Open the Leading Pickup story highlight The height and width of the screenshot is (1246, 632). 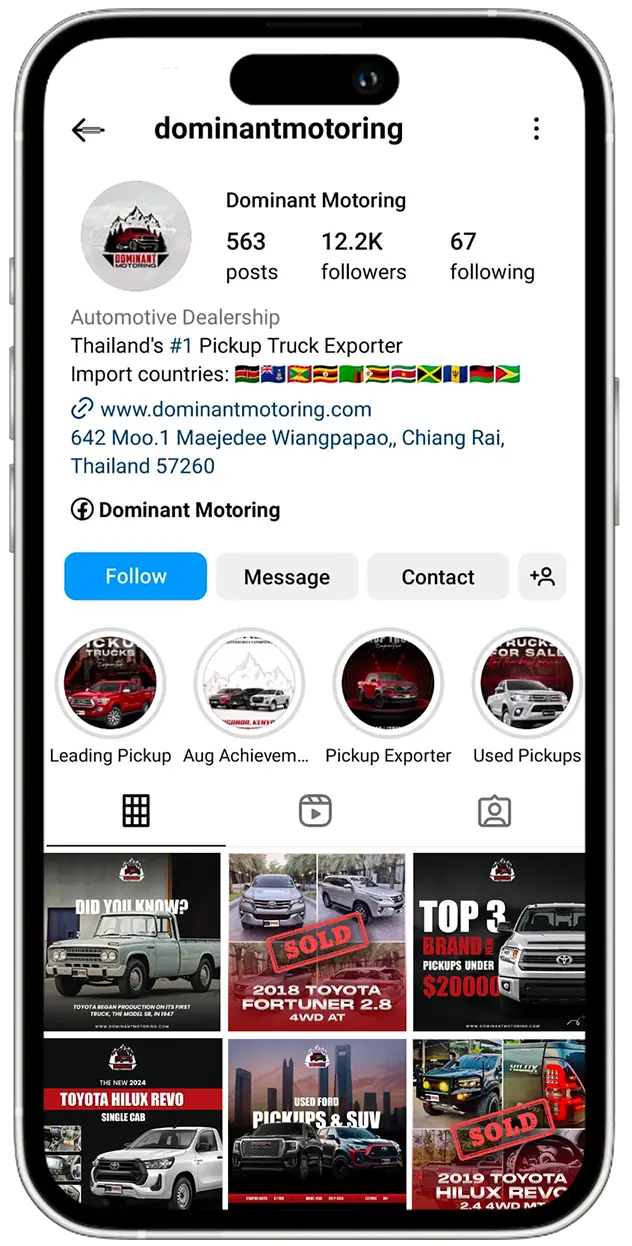click(110, 684)
